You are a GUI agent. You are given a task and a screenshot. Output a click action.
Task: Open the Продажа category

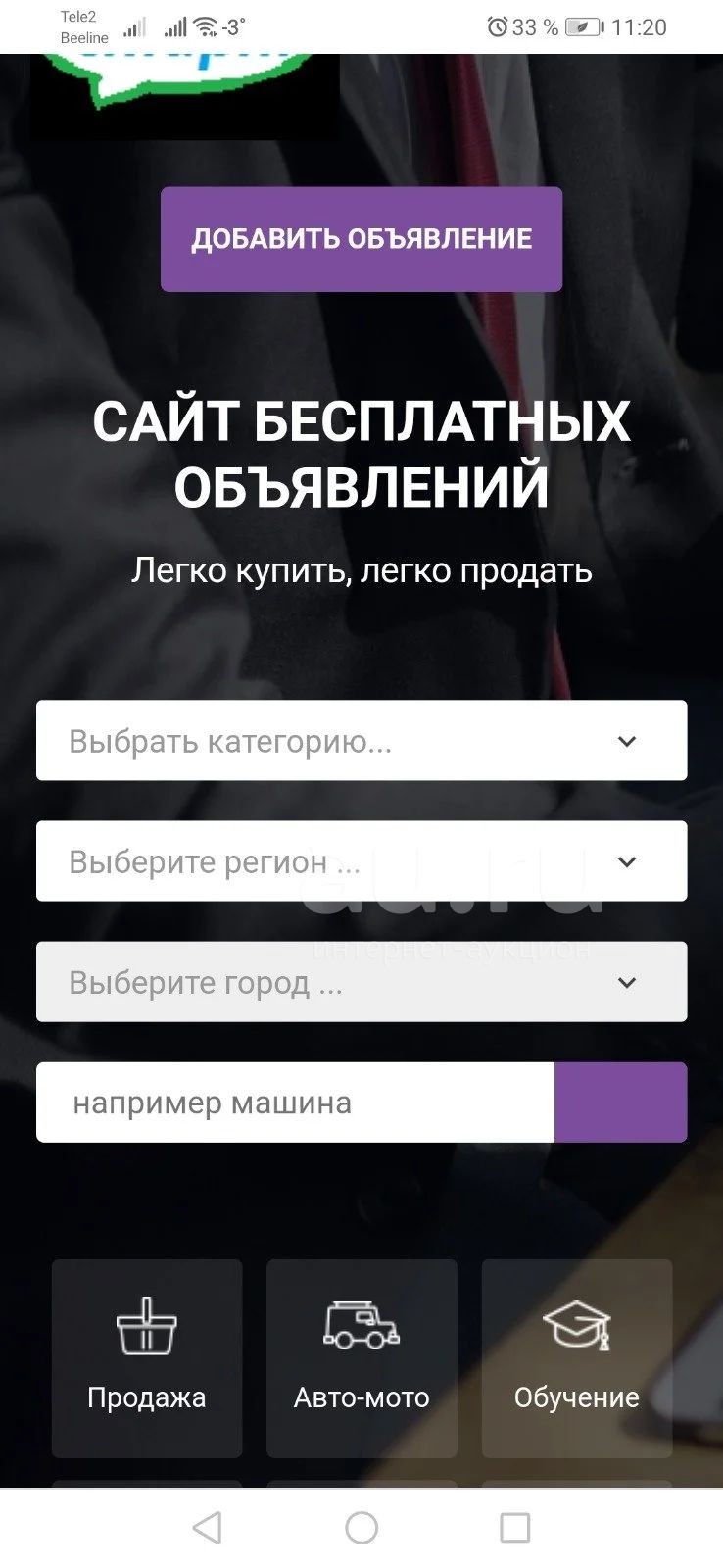(147, 1358)
